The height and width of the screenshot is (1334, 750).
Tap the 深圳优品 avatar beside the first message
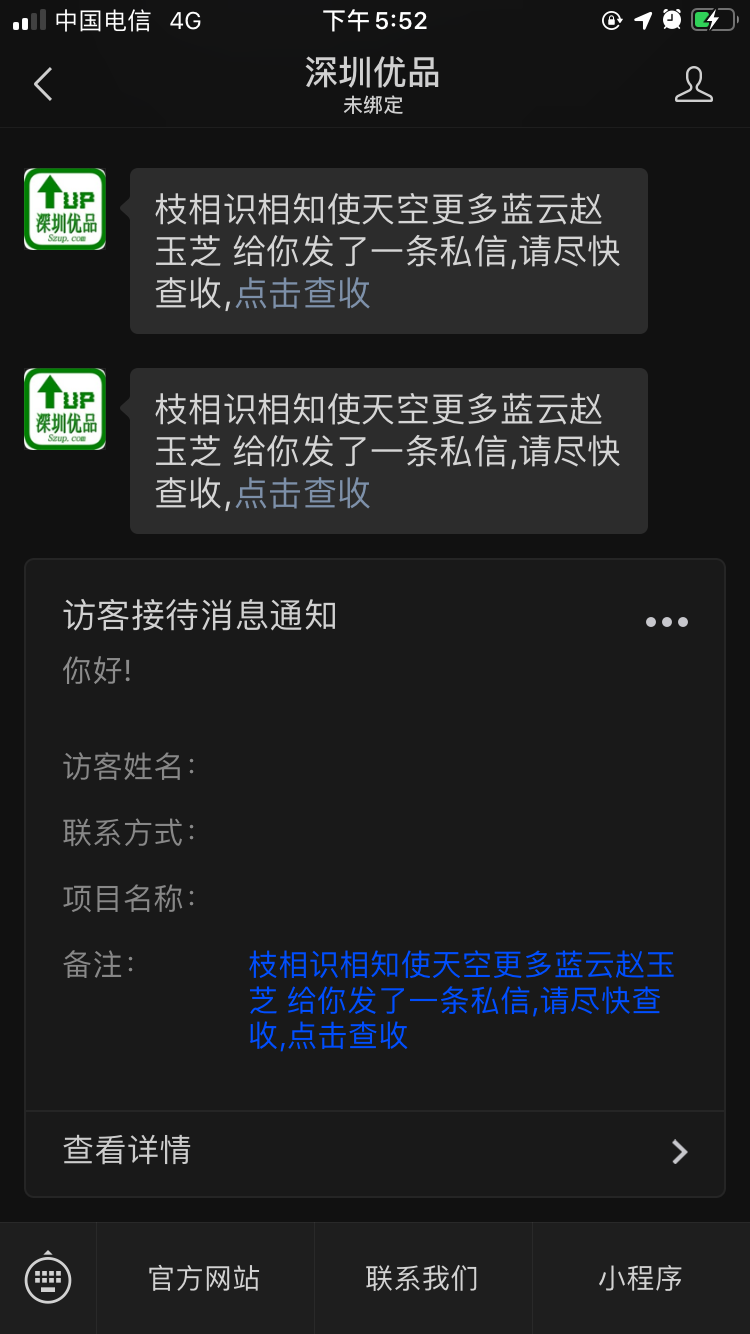click(x=65, y=209)
